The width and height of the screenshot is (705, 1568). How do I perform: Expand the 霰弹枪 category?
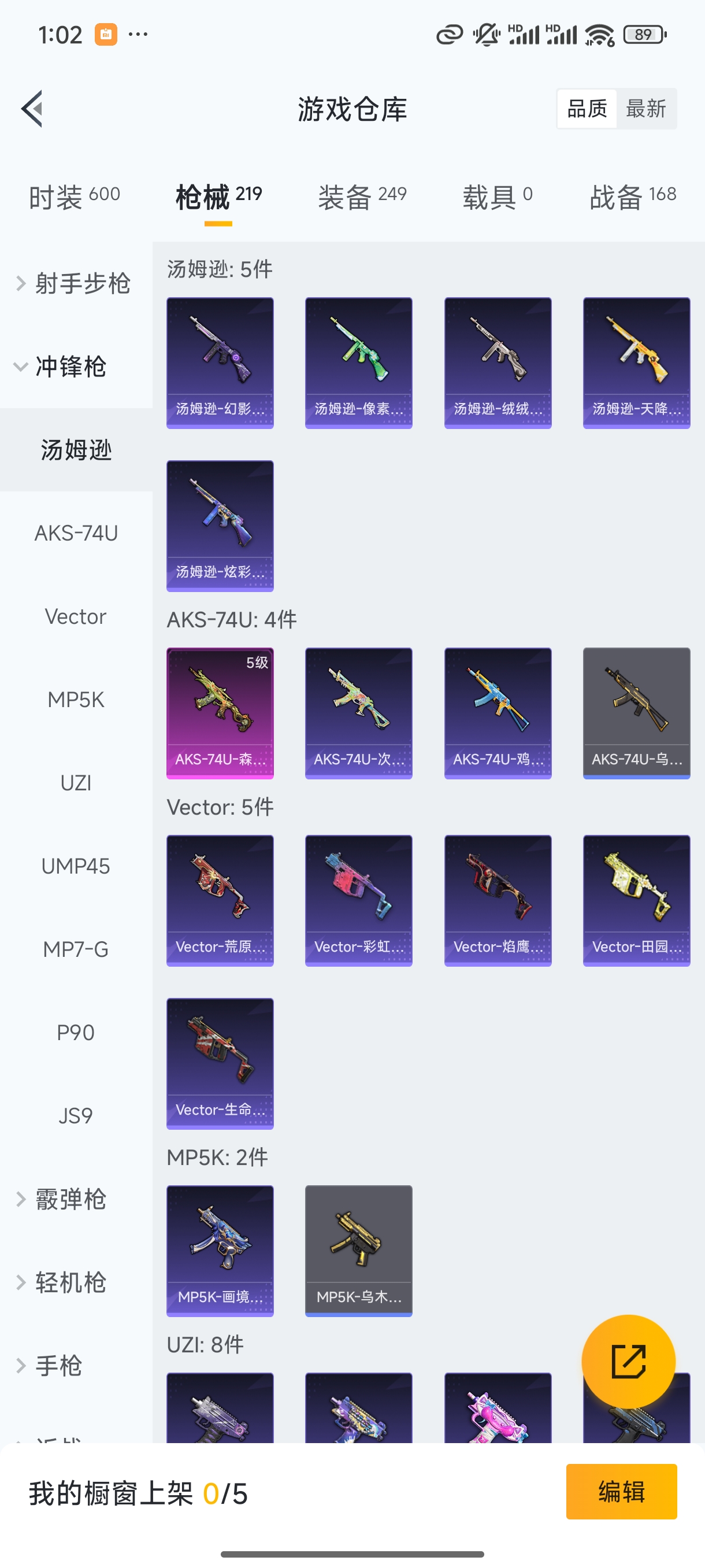tap(61, 1199)
